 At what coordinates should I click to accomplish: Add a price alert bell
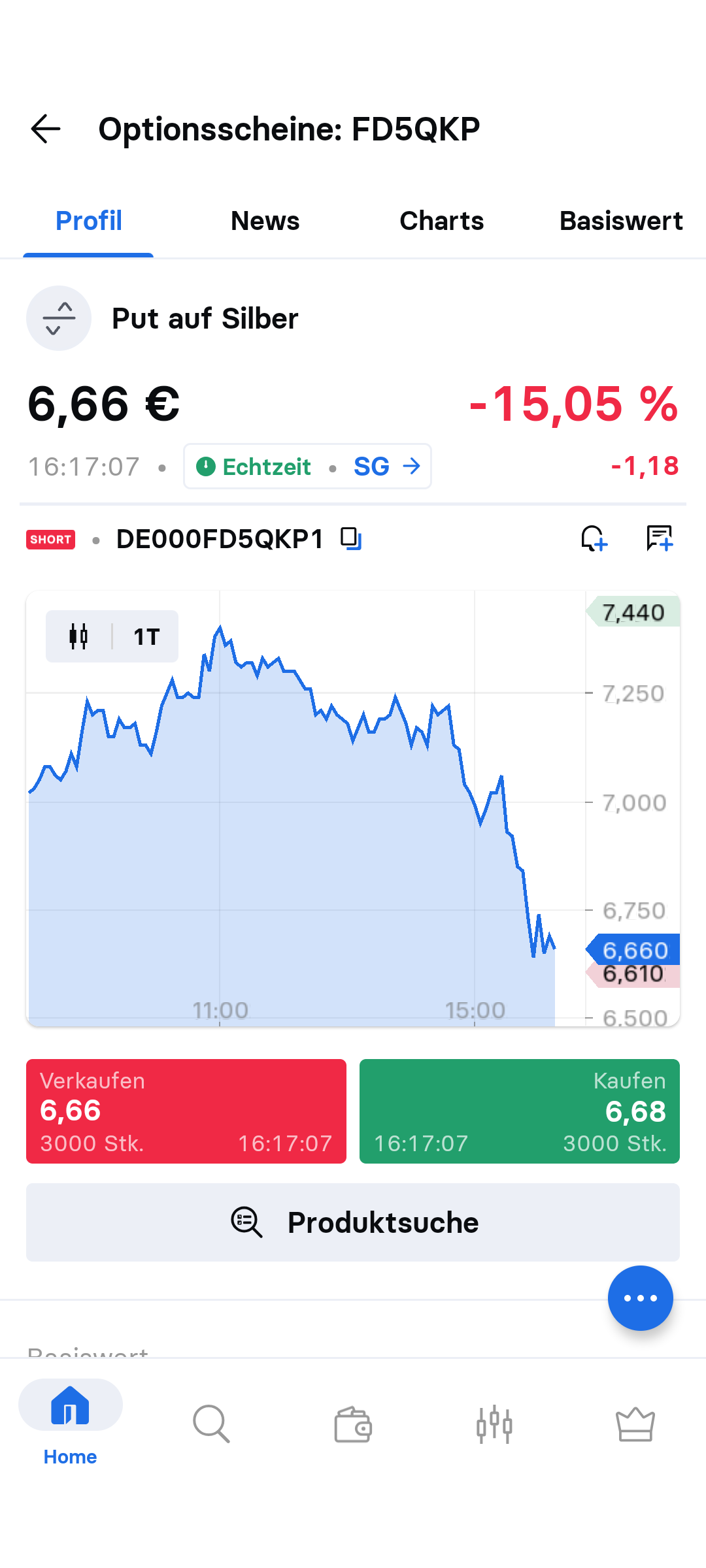click(594, 539)
